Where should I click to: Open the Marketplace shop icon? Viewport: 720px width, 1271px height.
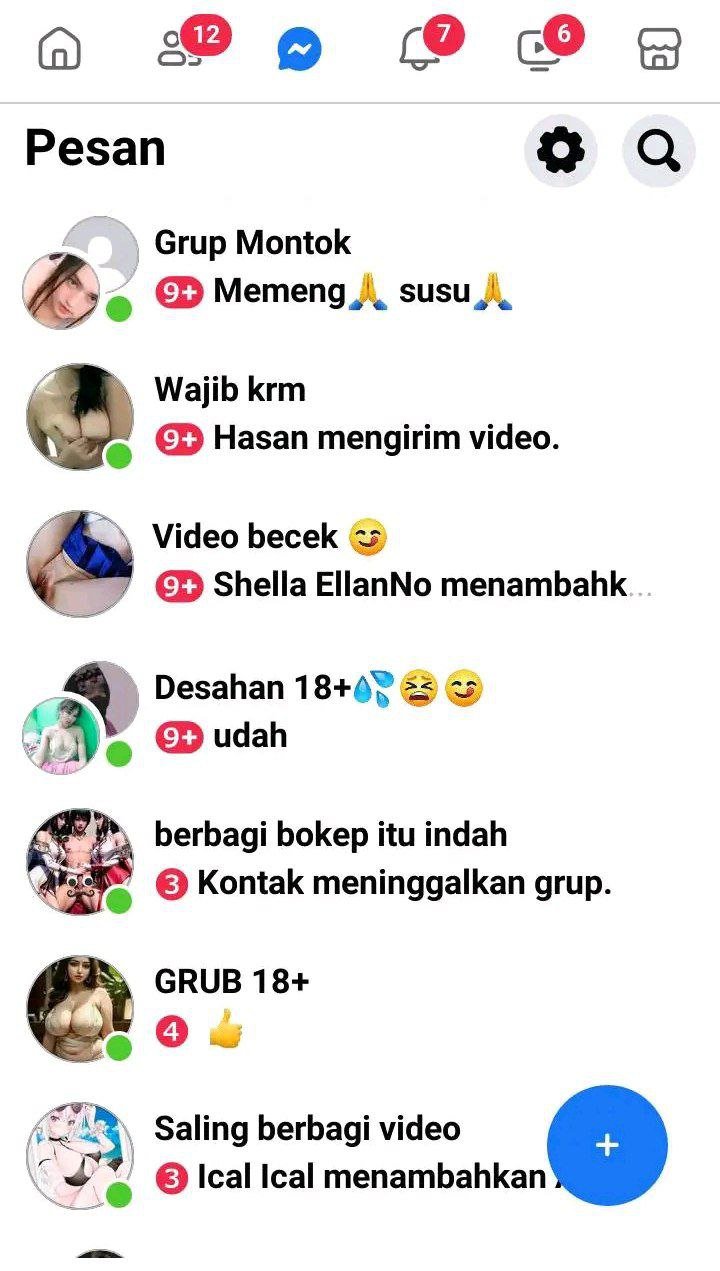pyautogui.click(x=662, y=47)
